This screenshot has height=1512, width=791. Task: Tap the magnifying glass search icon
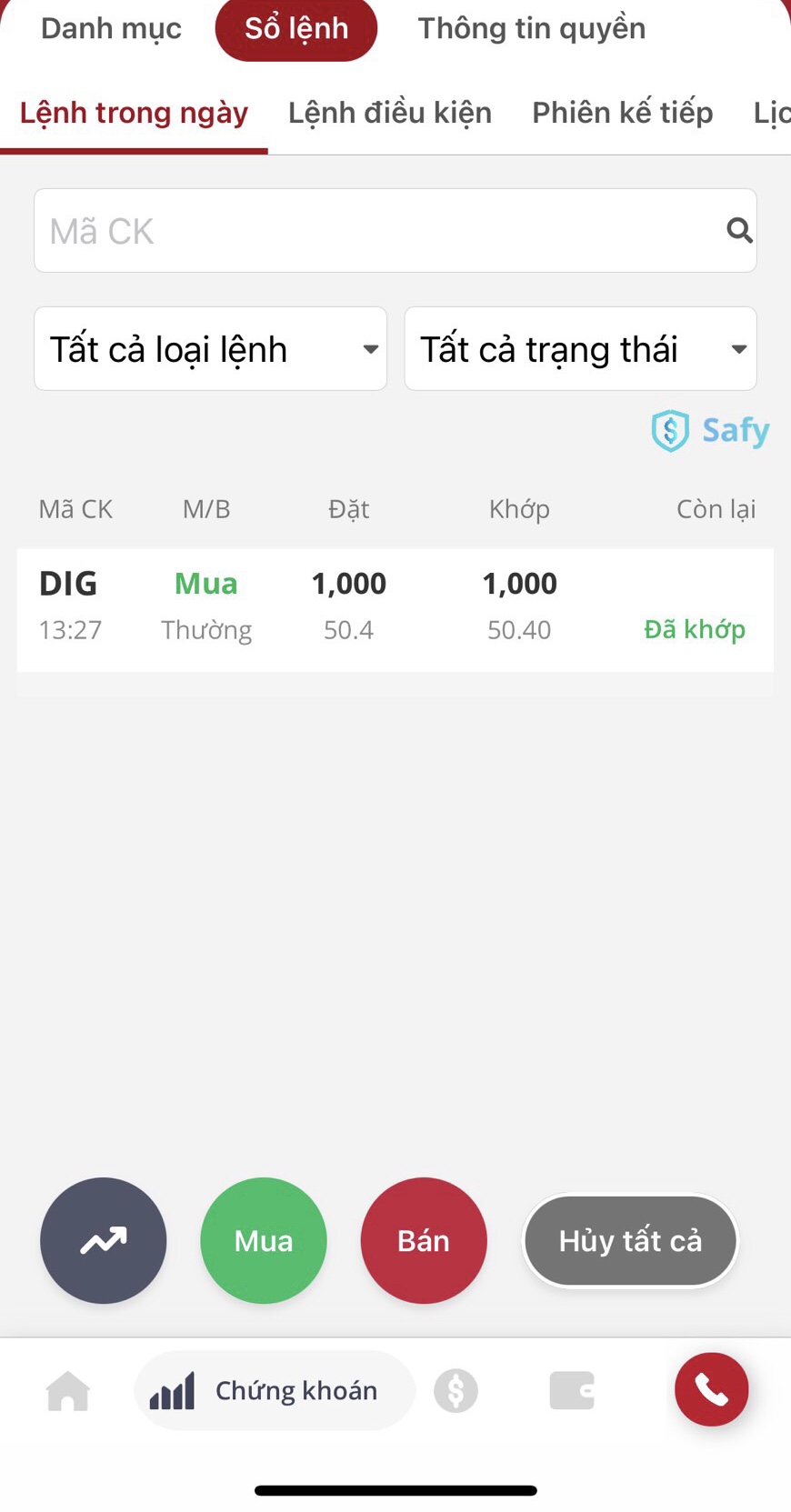click(x=739, y=231)
